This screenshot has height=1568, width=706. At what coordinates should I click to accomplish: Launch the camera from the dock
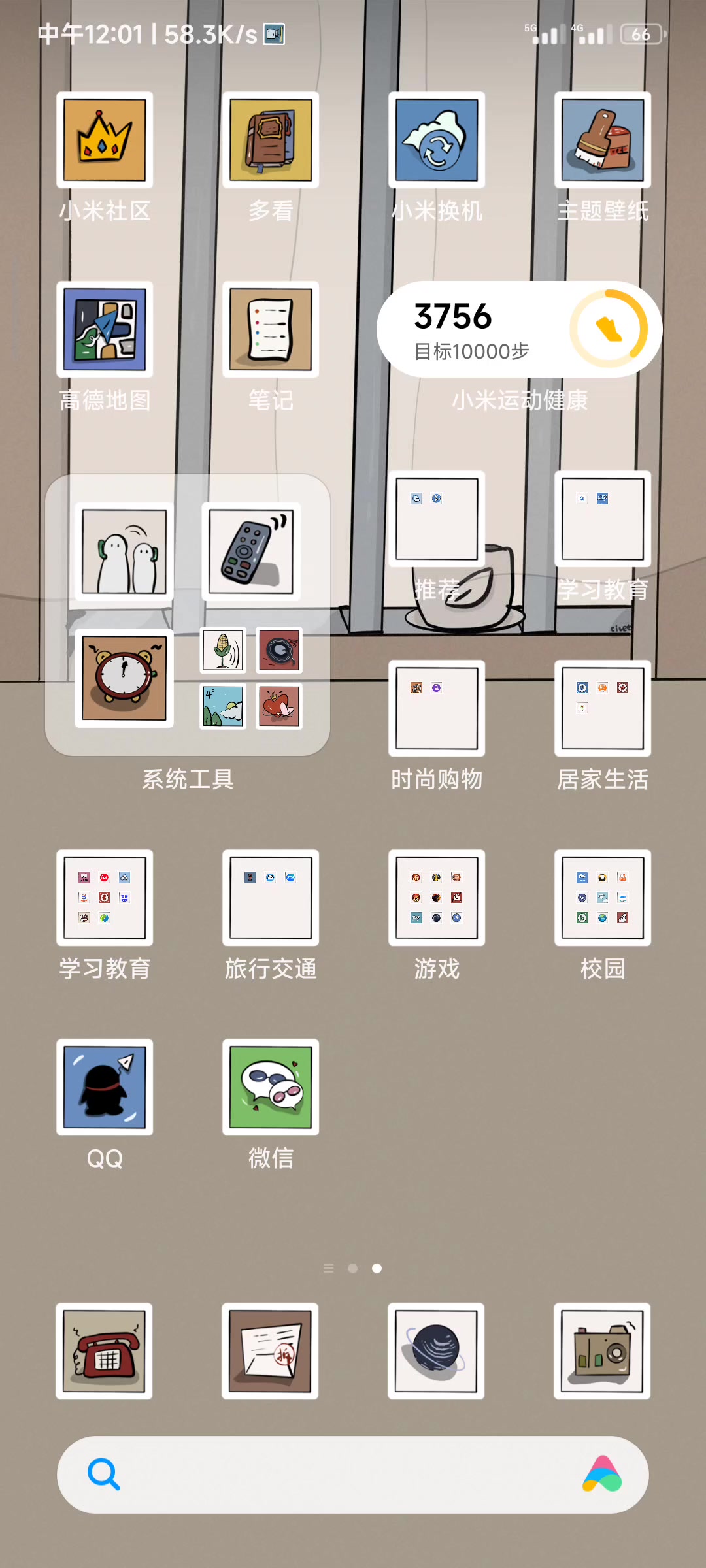pos(602,1351)
